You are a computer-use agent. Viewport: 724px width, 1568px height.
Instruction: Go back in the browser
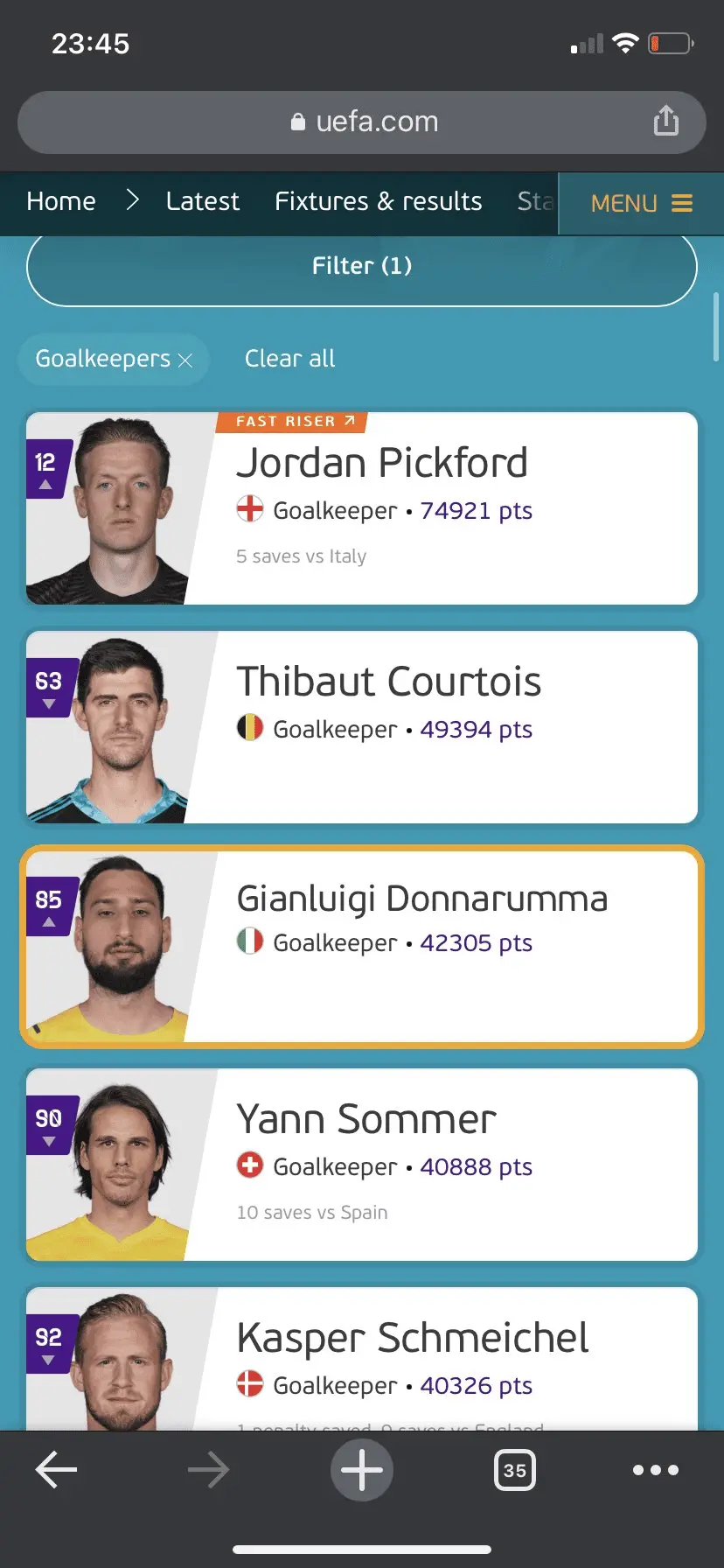pyautogui.click(x=57, y=1470)
